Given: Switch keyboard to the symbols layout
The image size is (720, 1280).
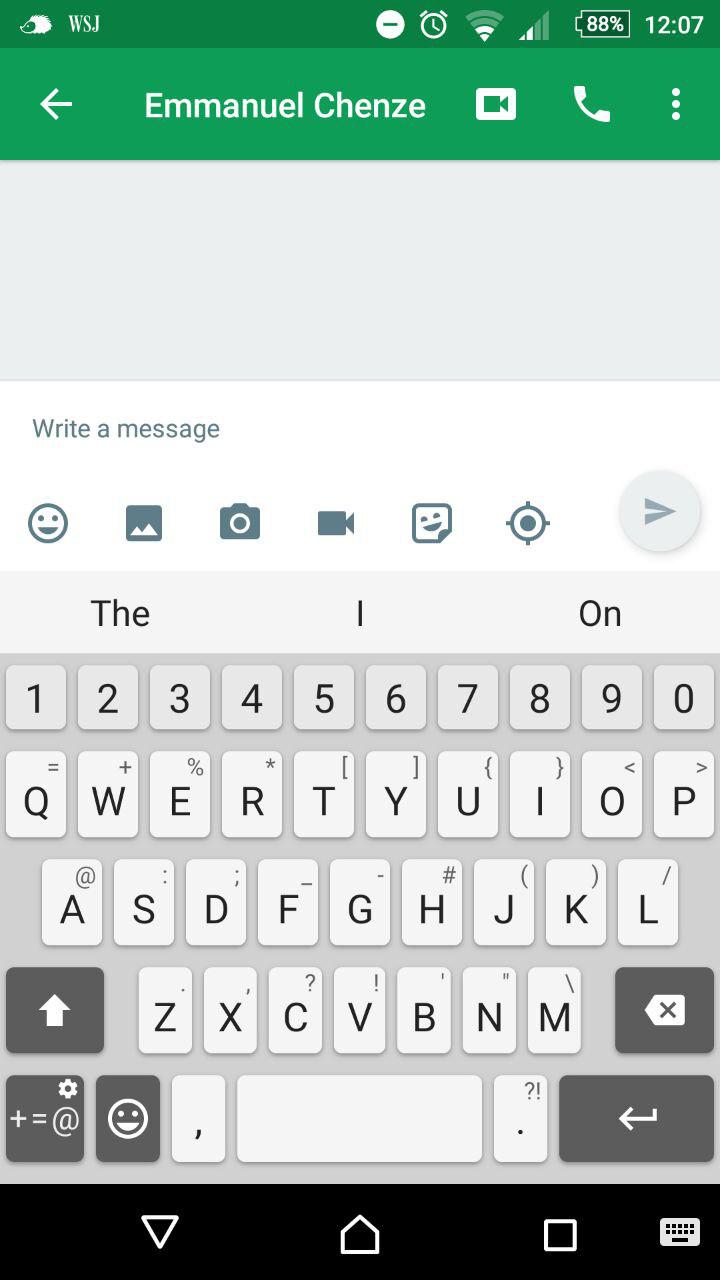Looking at the screenshot, I should (x=45, y=1118).
